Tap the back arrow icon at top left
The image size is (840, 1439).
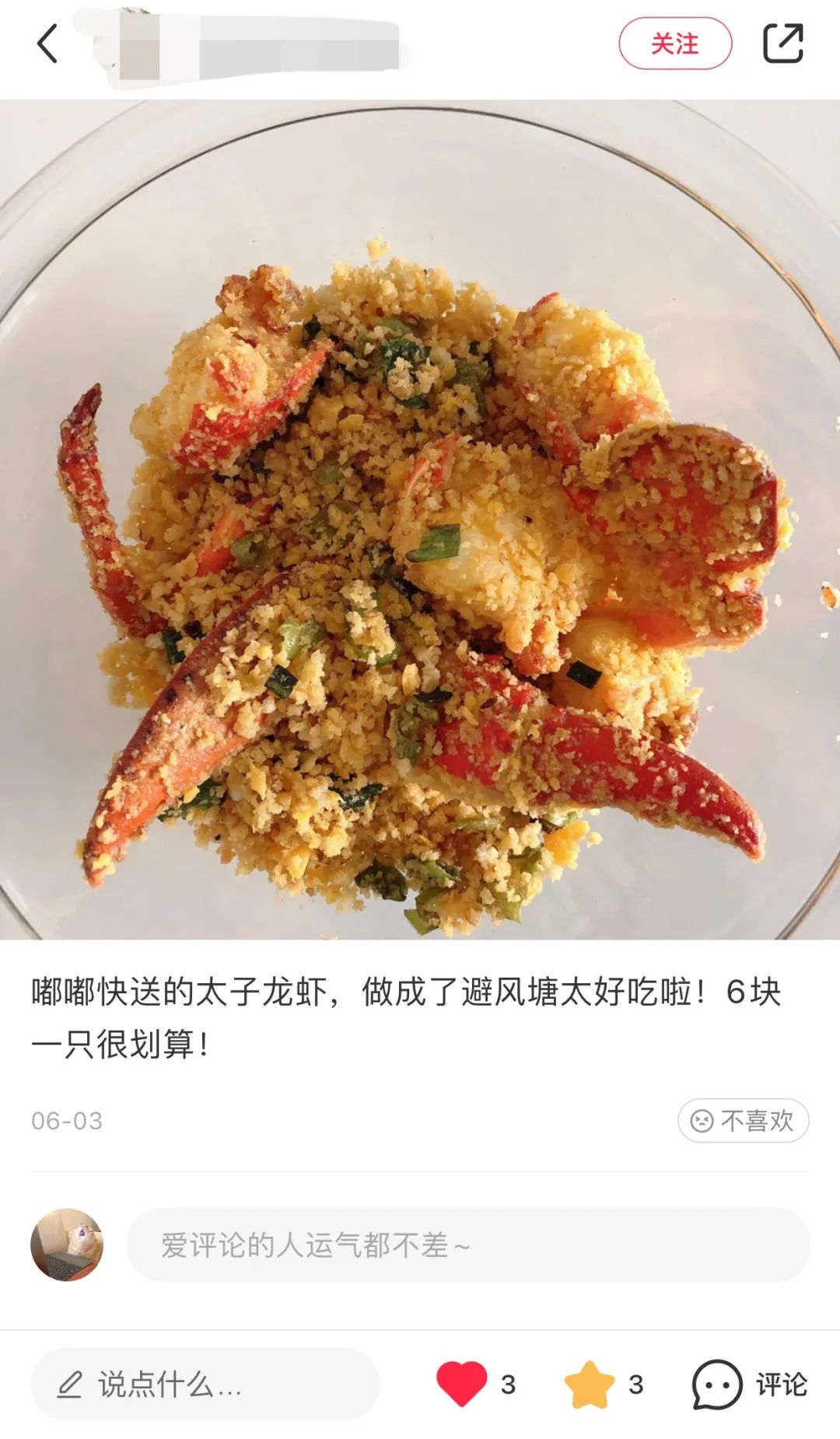point(48,44)
